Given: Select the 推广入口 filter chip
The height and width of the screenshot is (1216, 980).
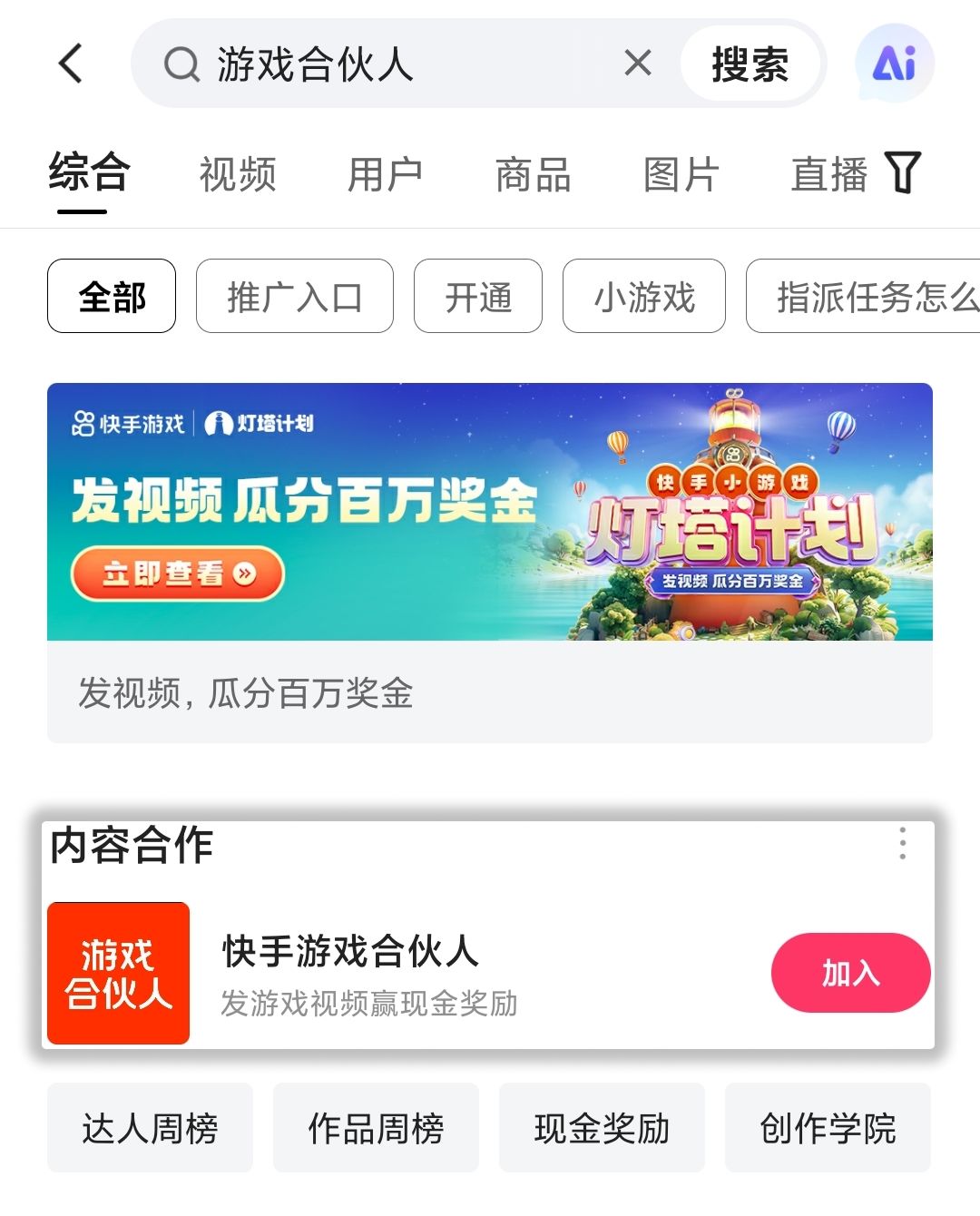Looking at the screenshot, I should coord(294,296).
